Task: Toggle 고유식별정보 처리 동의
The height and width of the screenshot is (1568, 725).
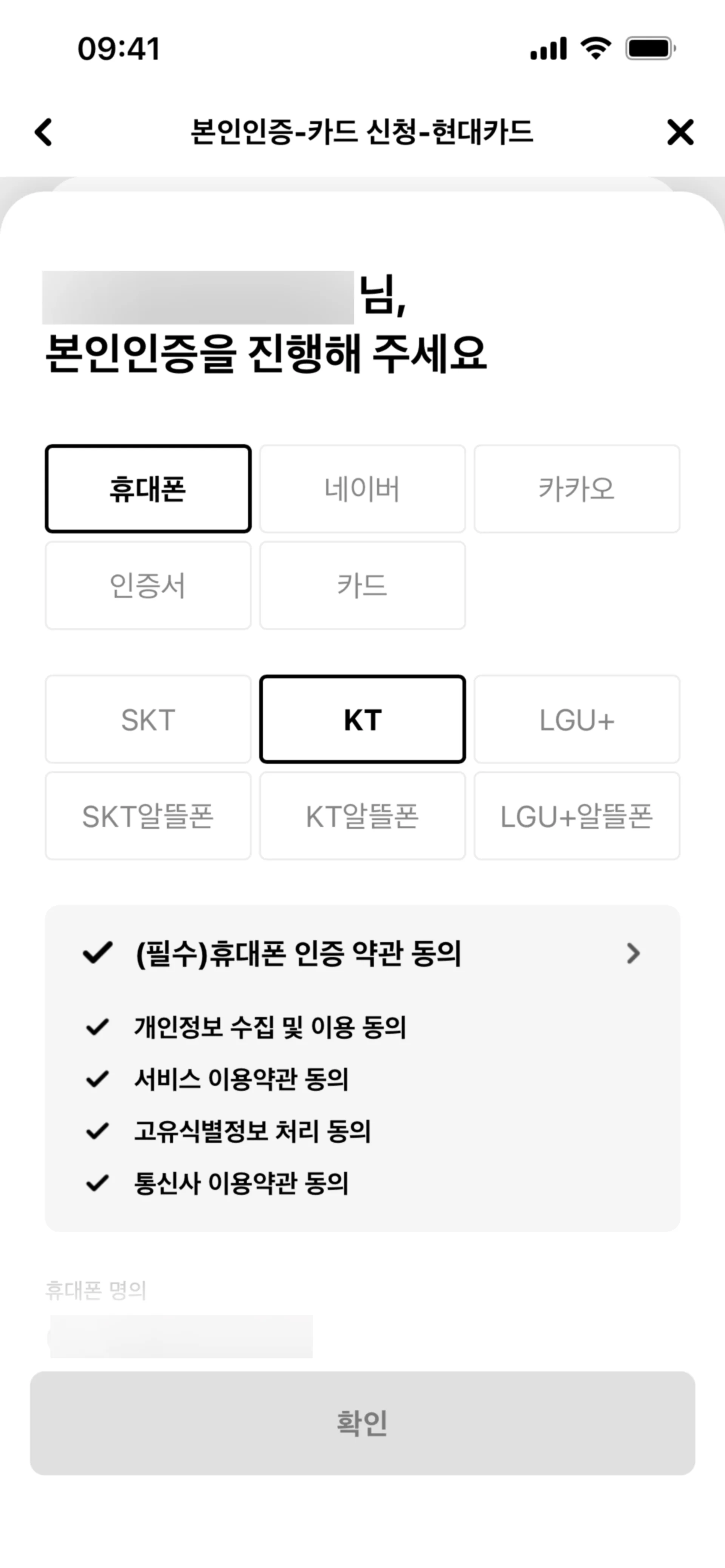Action: coord(97,1131)
